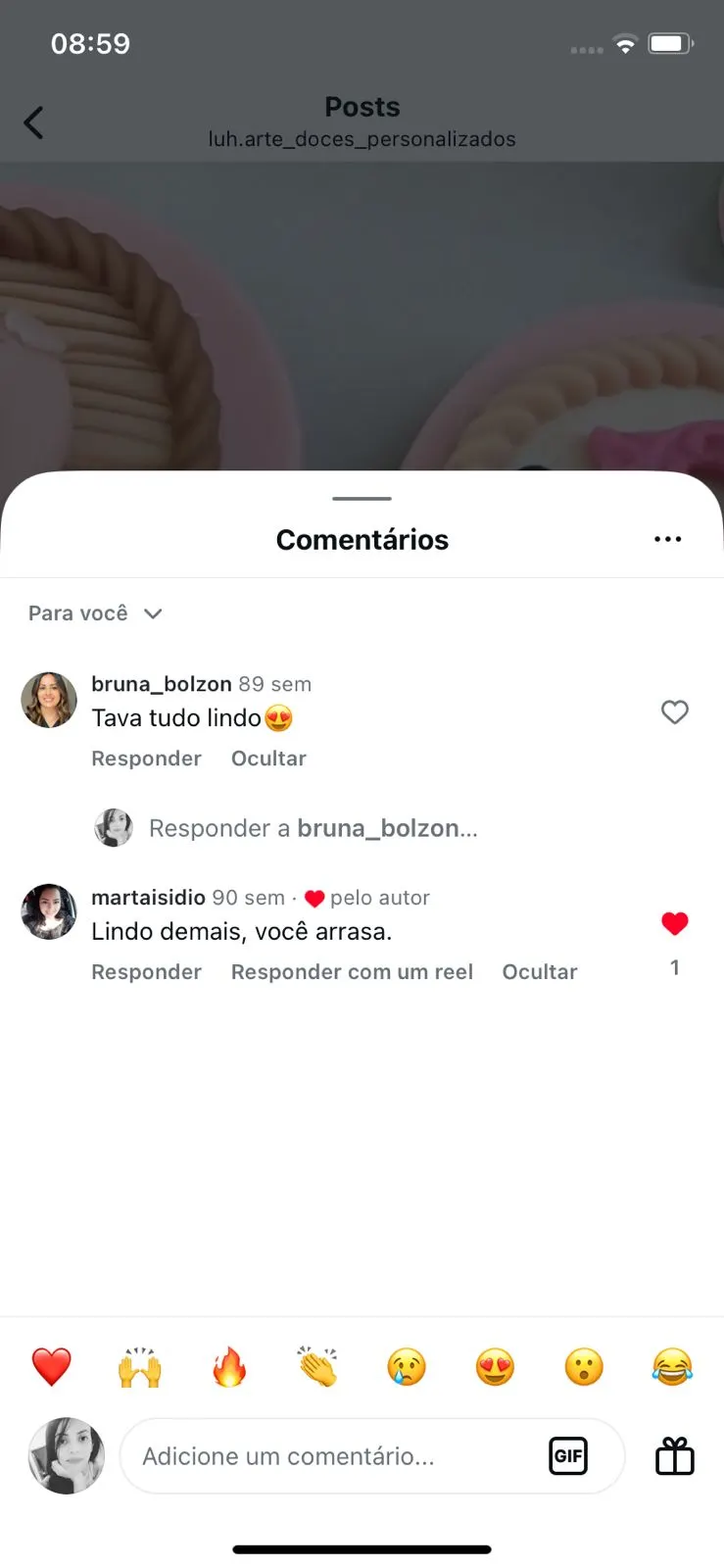The height and width of the screenshot is (1568, 724).
Task: Open martaisidio's profile picture
Action: pos(49,912)
